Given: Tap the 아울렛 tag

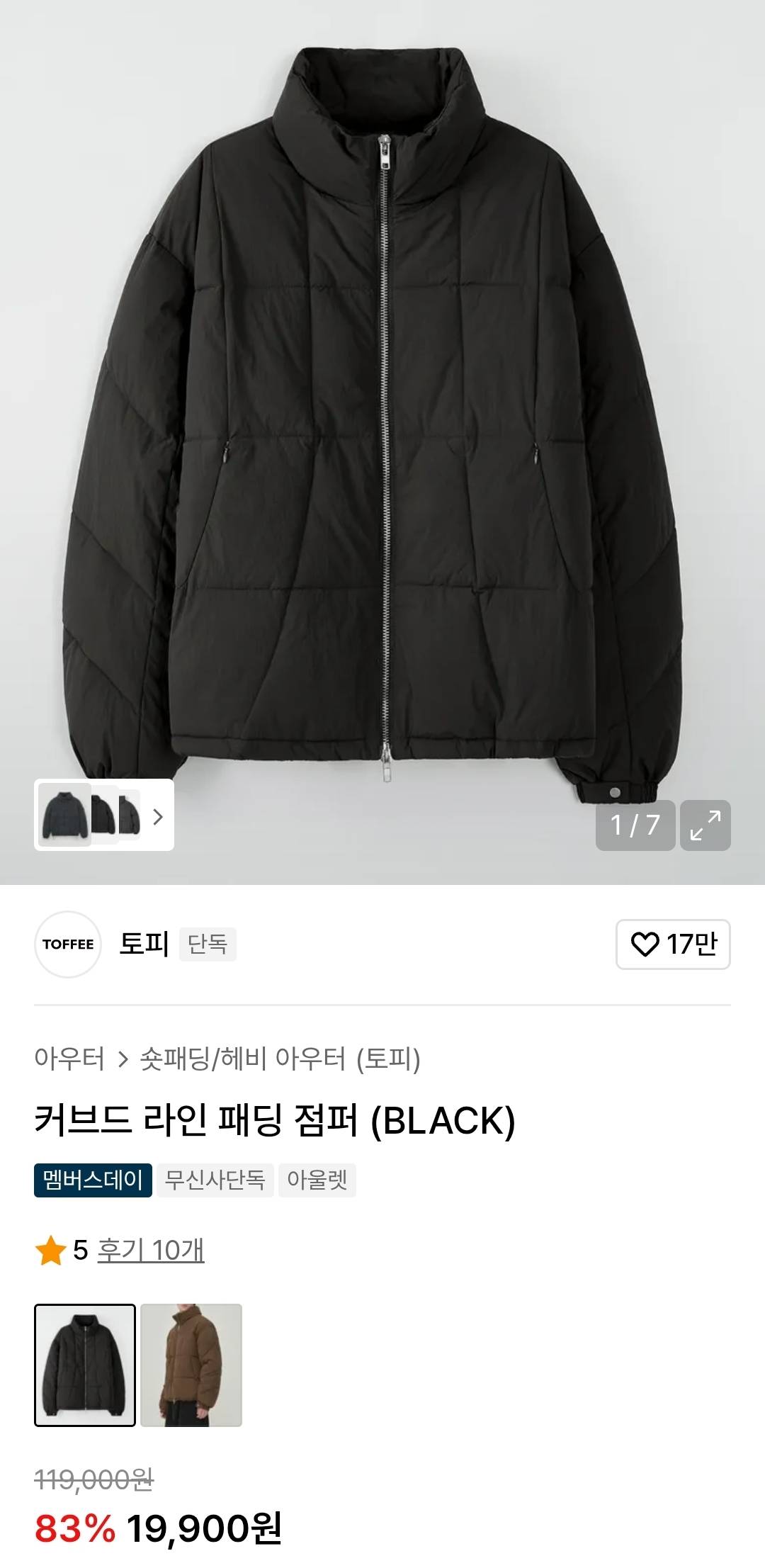Looking at the screenshot, I should [x=317, y=1180].
